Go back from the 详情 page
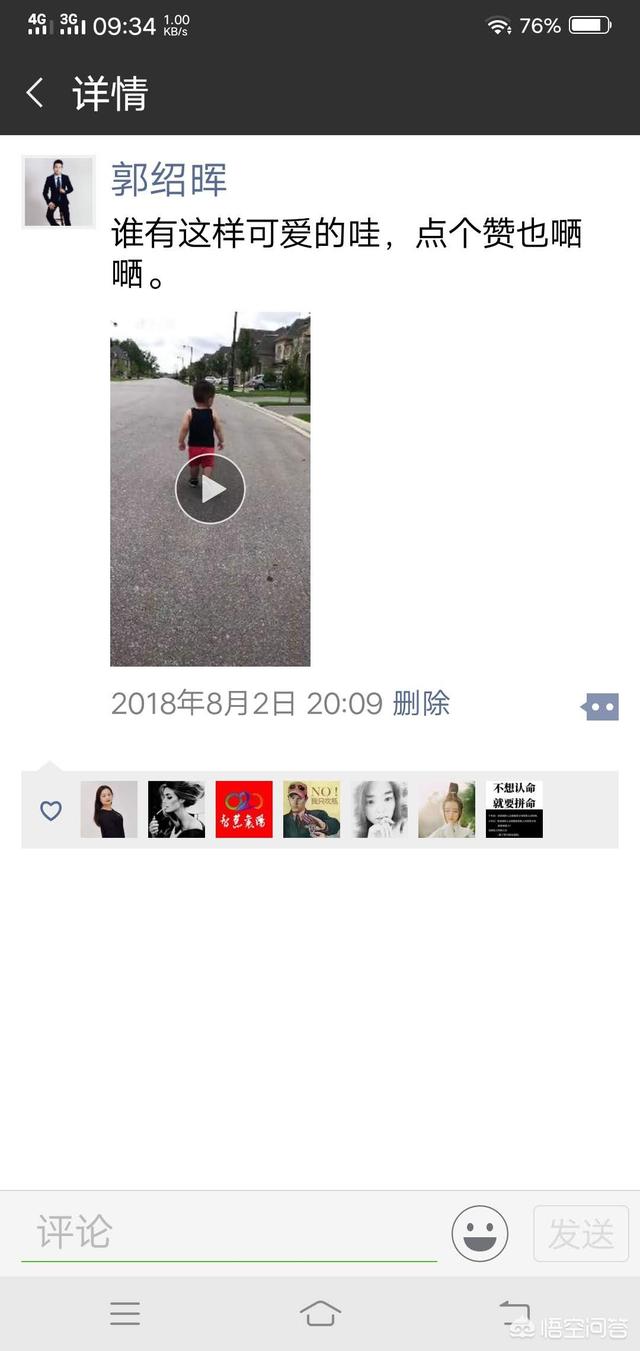 pyautogui.click(x=35, y=94)
